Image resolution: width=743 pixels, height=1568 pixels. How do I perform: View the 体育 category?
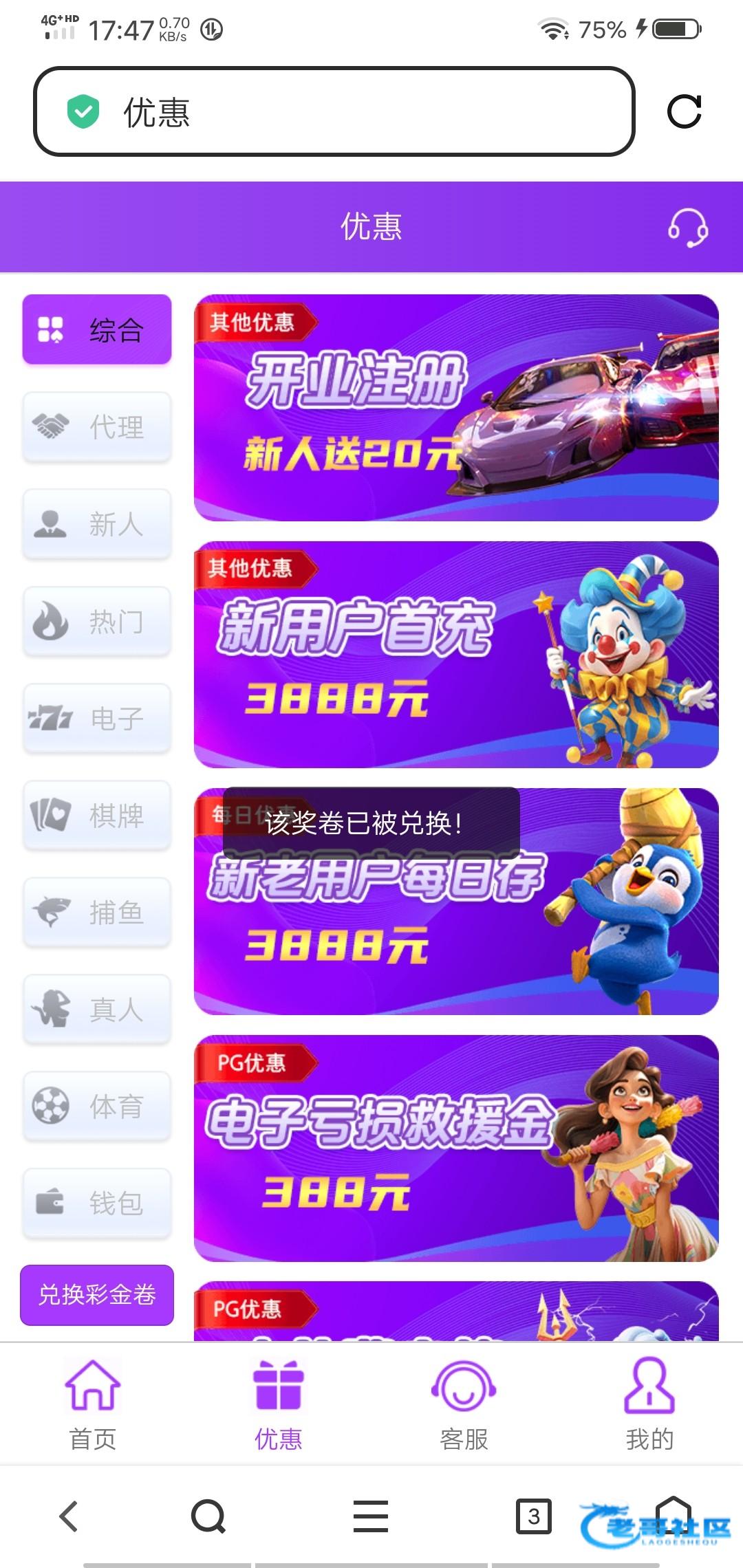click(97, 1107)
